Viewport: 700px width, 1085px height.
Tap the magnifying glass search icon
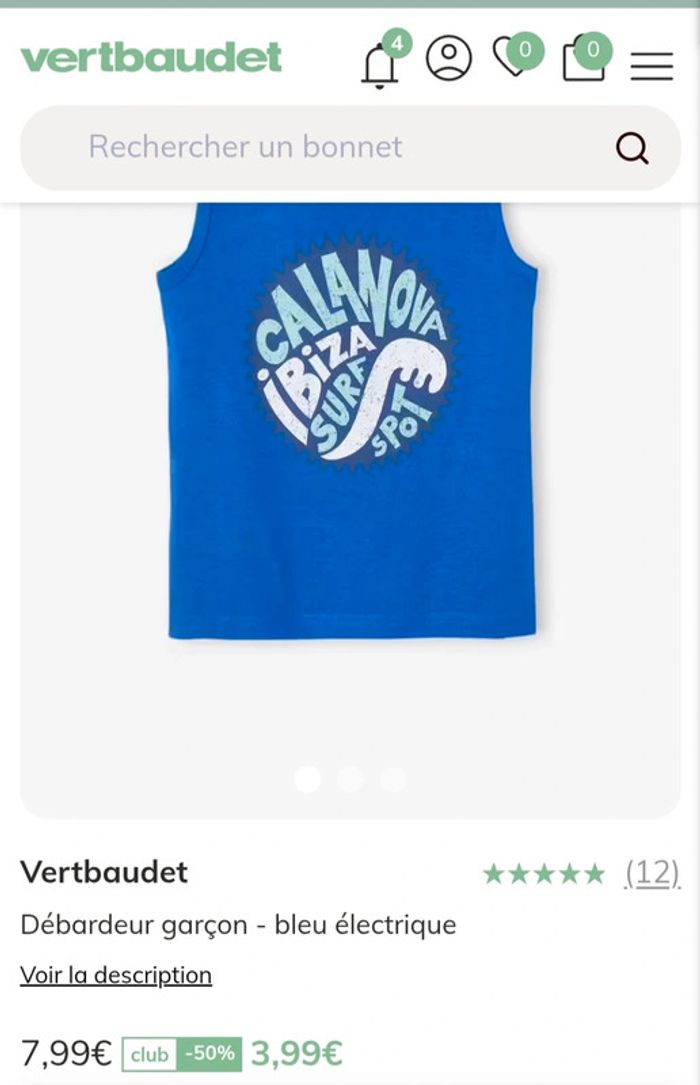632,149
